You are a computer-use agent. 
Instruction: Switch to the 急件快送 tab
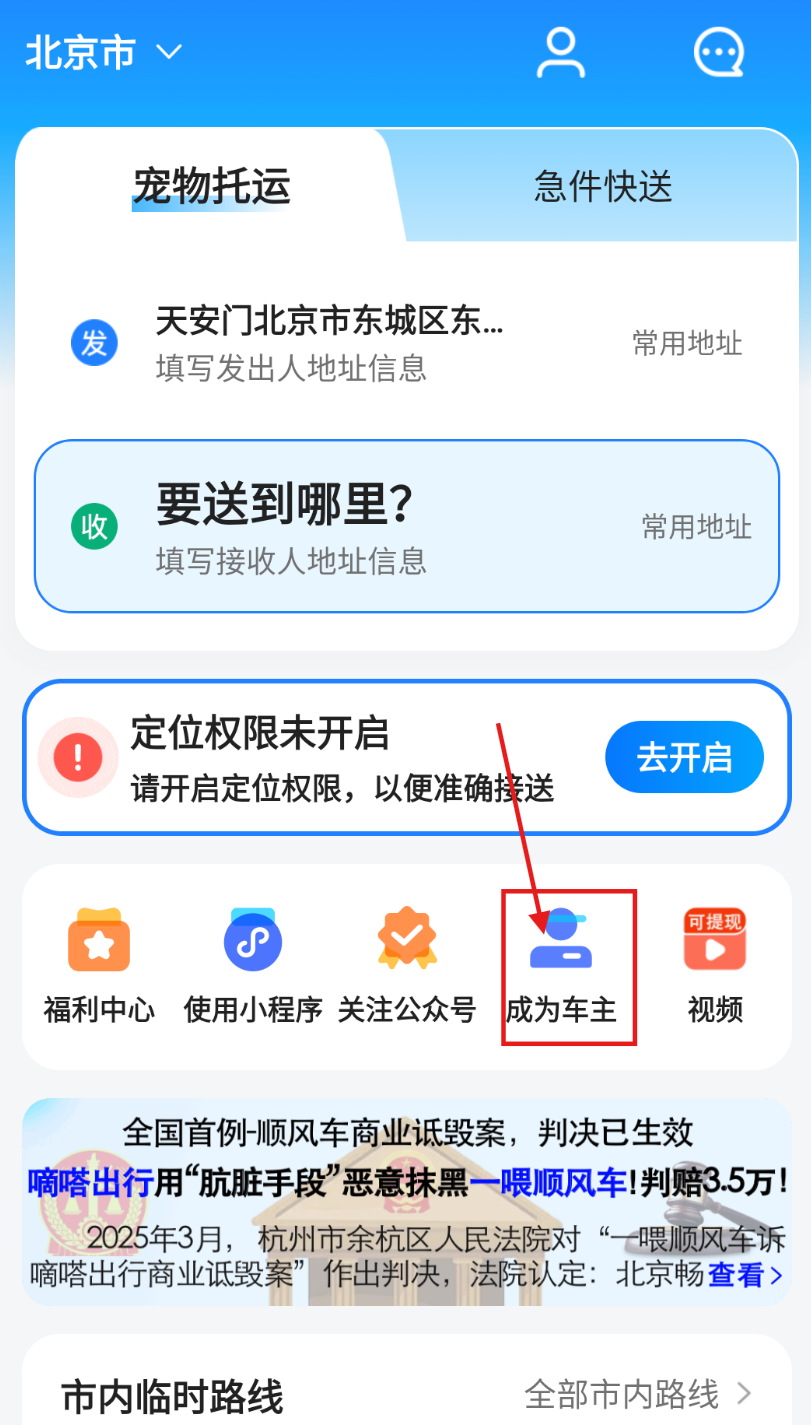click(603, 187)
